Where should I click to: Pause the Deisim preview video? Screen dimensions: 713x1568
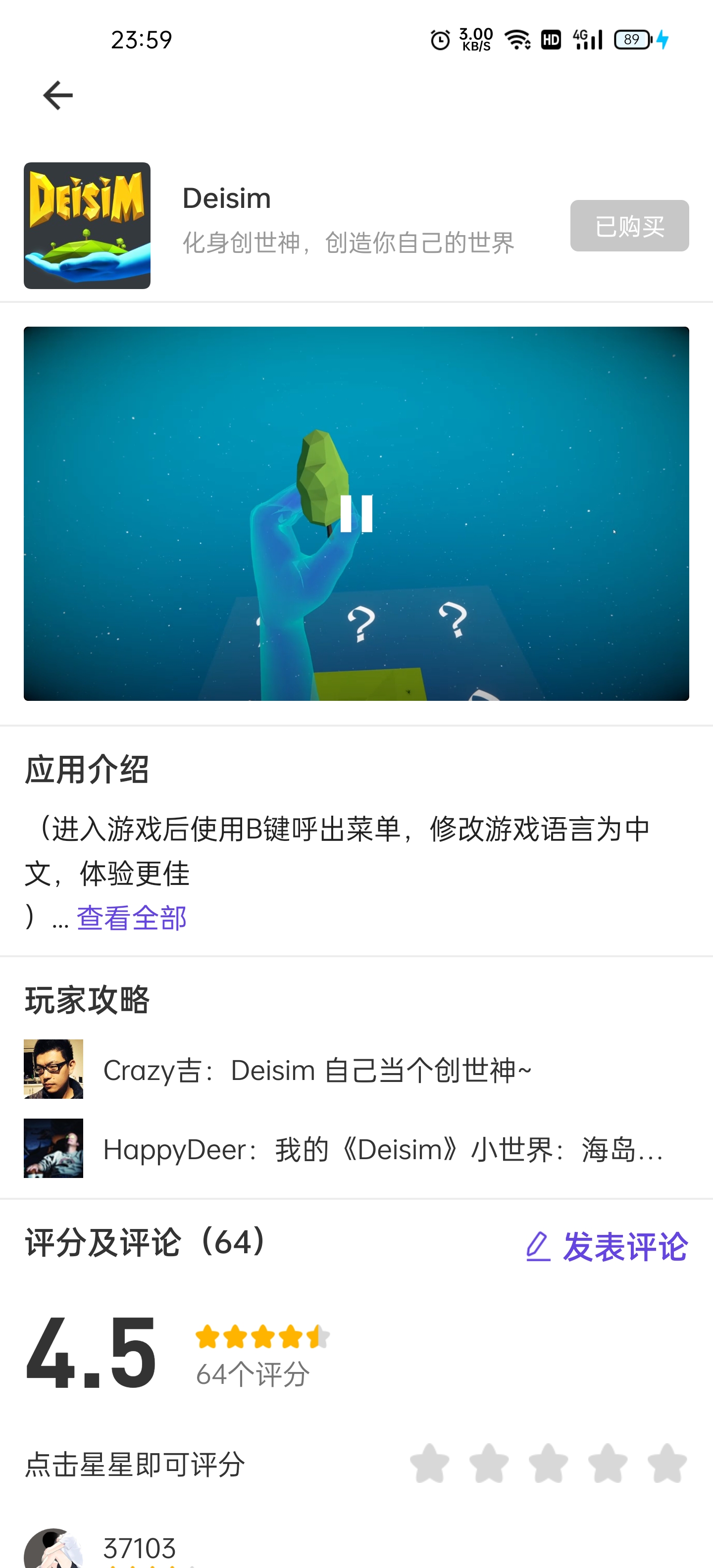click(356, 514)
